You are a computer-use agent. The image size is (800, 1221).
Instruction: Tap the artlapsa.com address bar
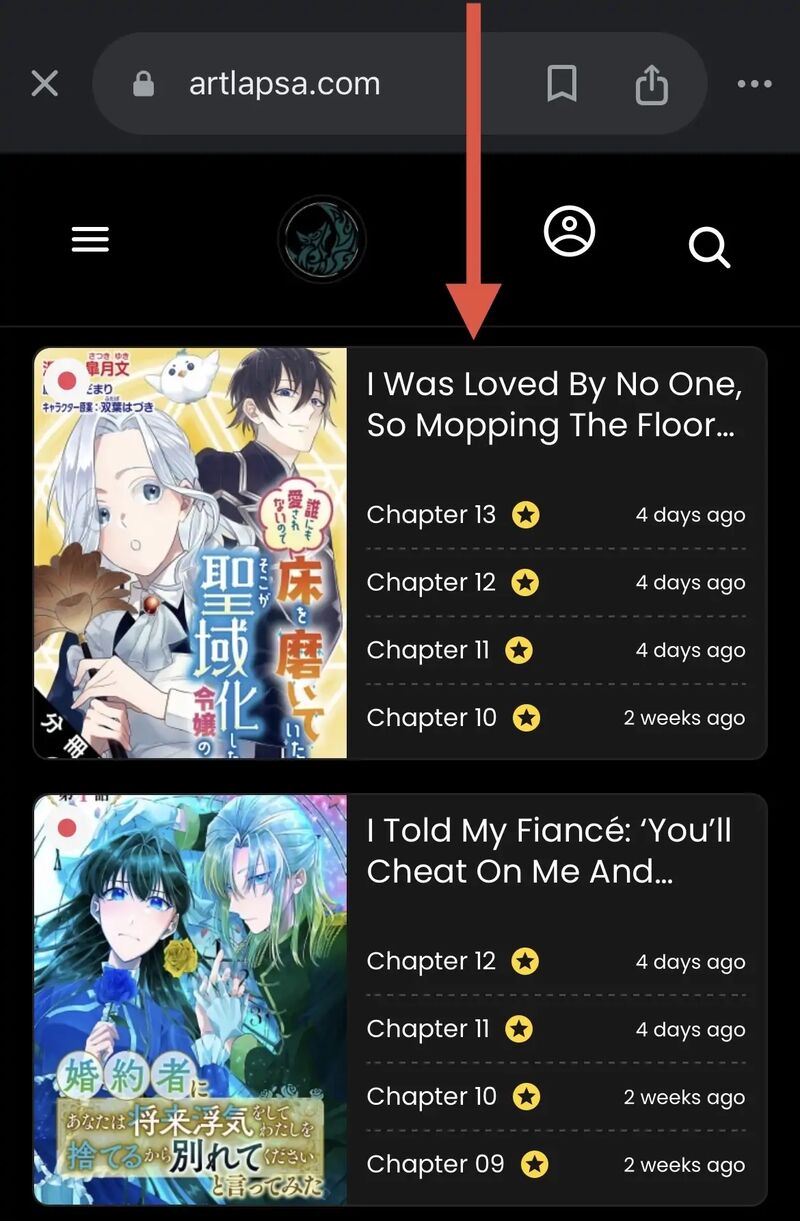tap(285, 84)
